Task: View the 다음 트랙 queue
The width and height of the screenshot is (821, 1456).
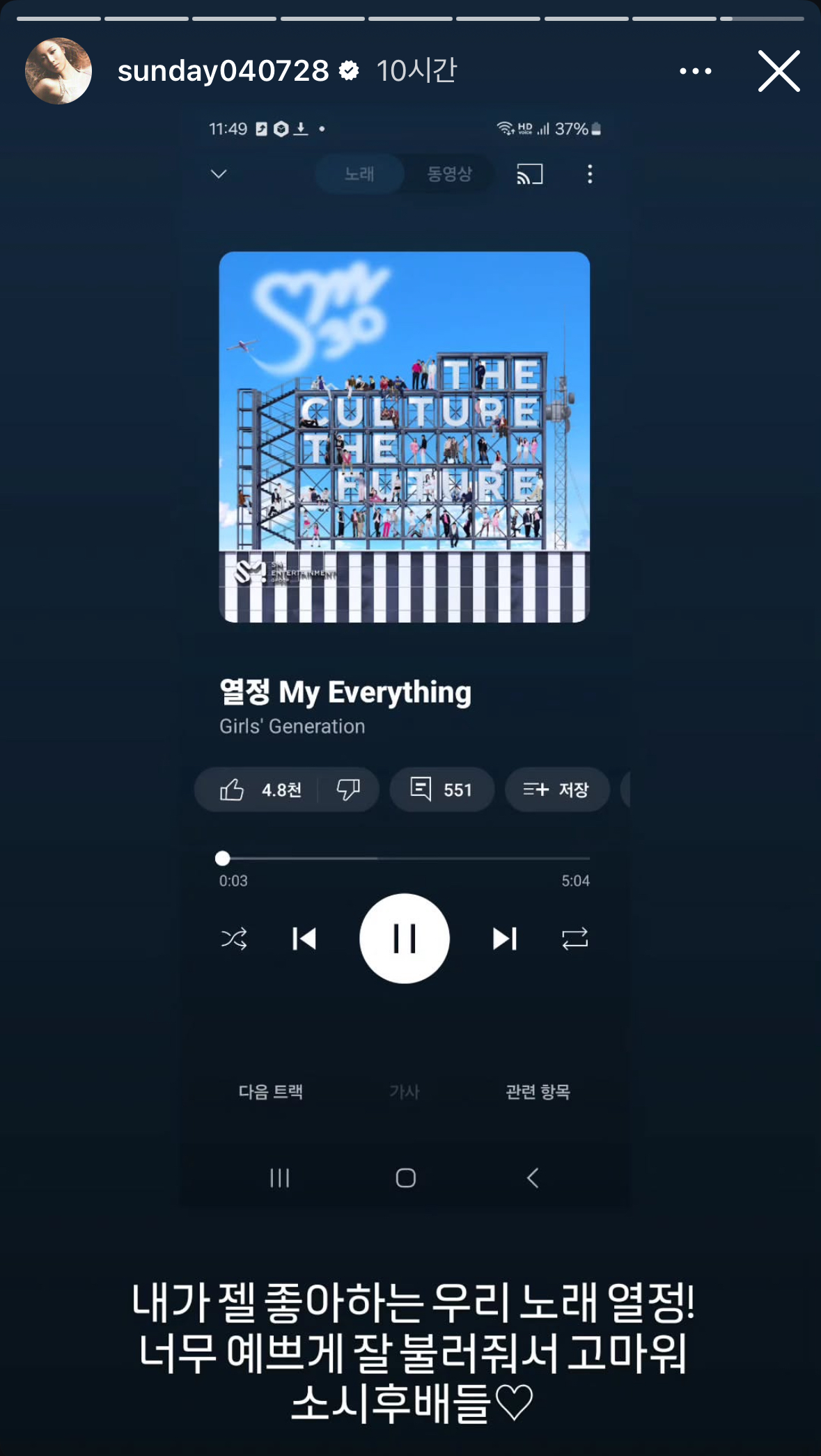Action: point(271,1093)
